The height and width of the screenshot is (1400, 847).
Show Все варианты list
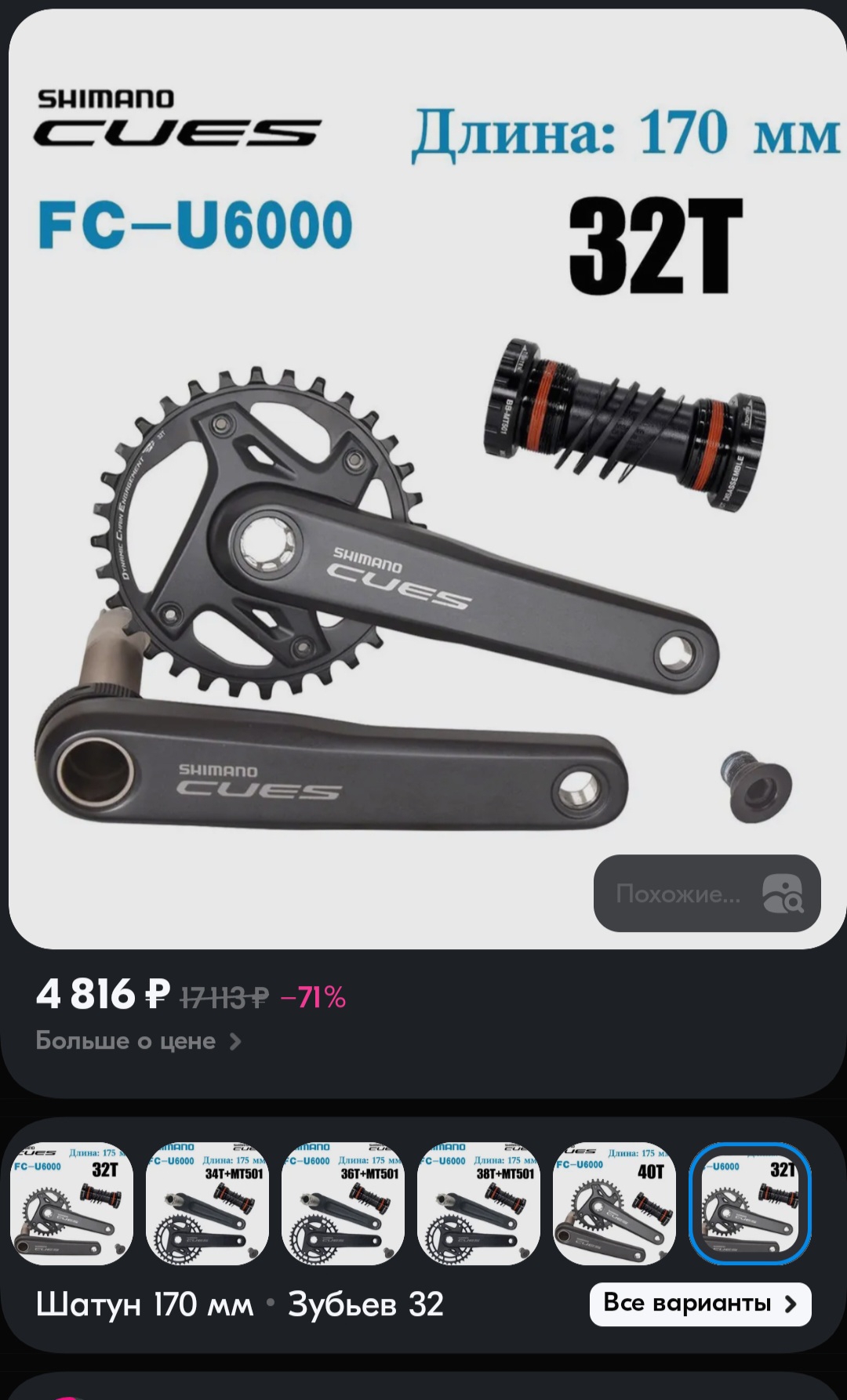700,1304
